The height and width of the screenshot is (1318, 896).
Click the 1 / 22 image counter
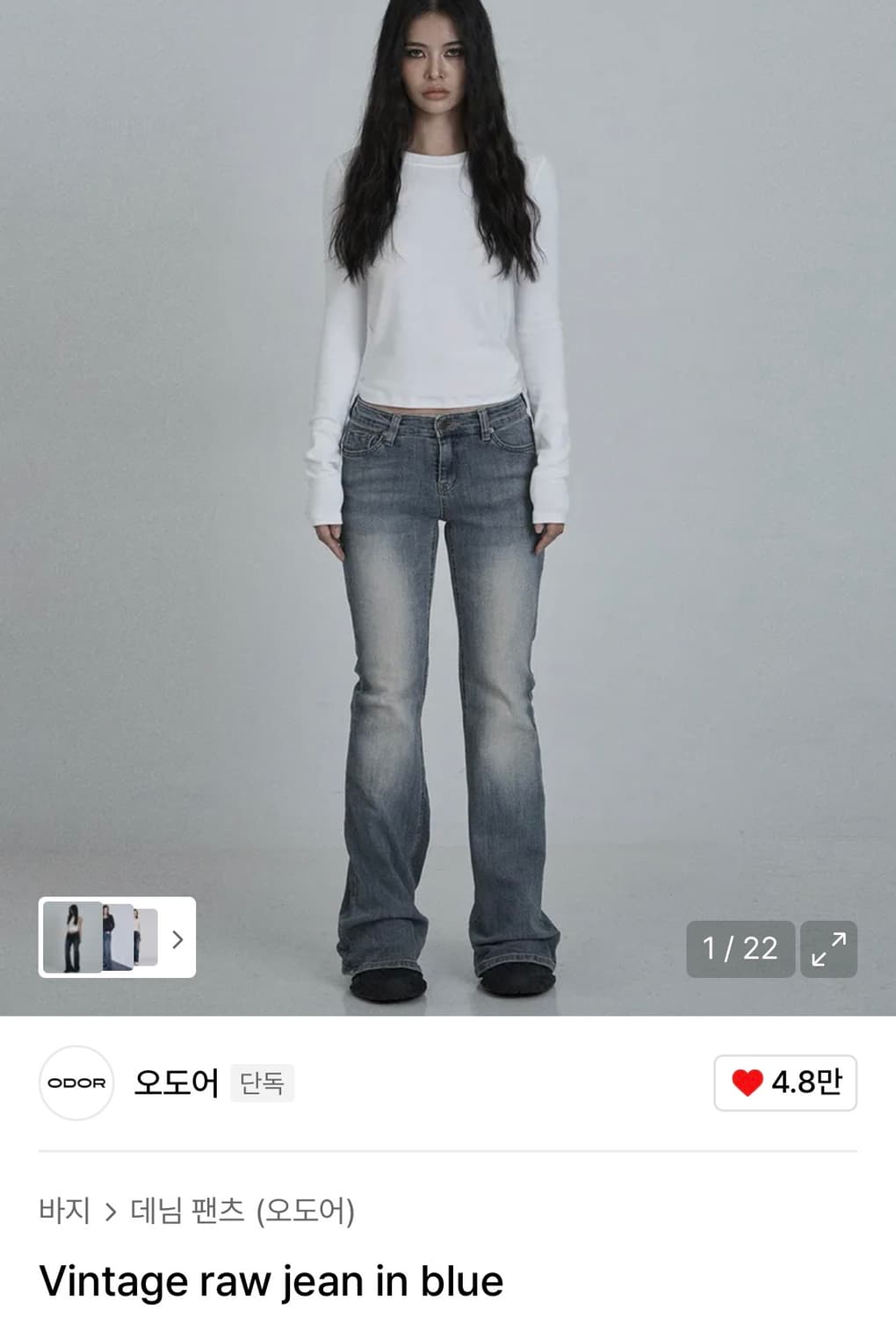pyautogui.click(x=738, y=950)
